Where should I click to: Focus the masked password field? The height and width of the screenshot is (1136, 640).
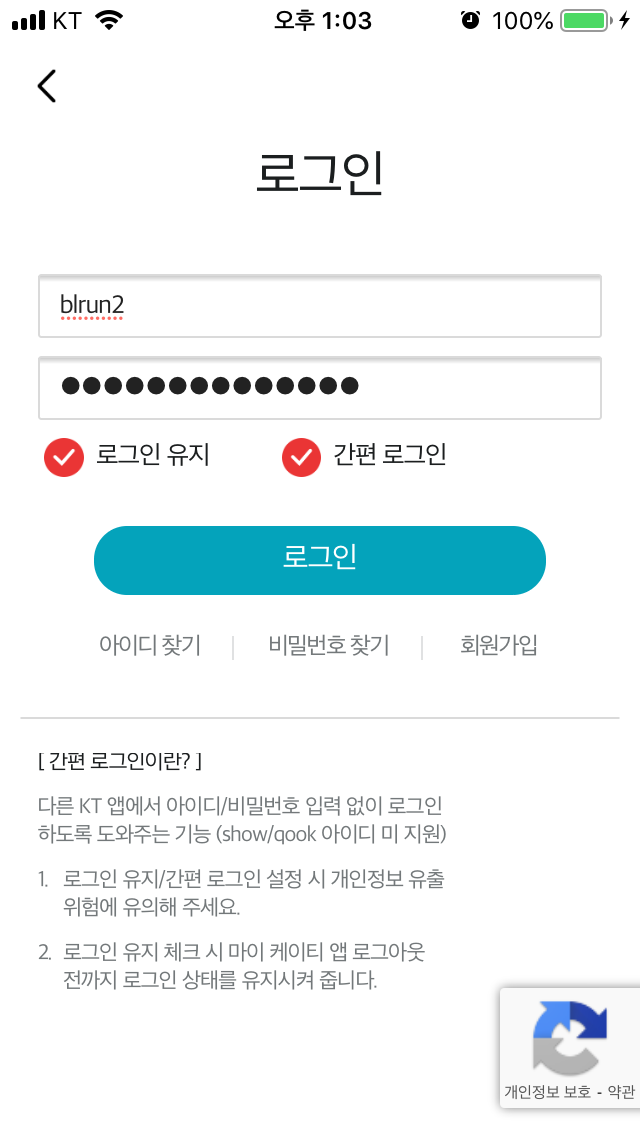(x=320, y=388)
